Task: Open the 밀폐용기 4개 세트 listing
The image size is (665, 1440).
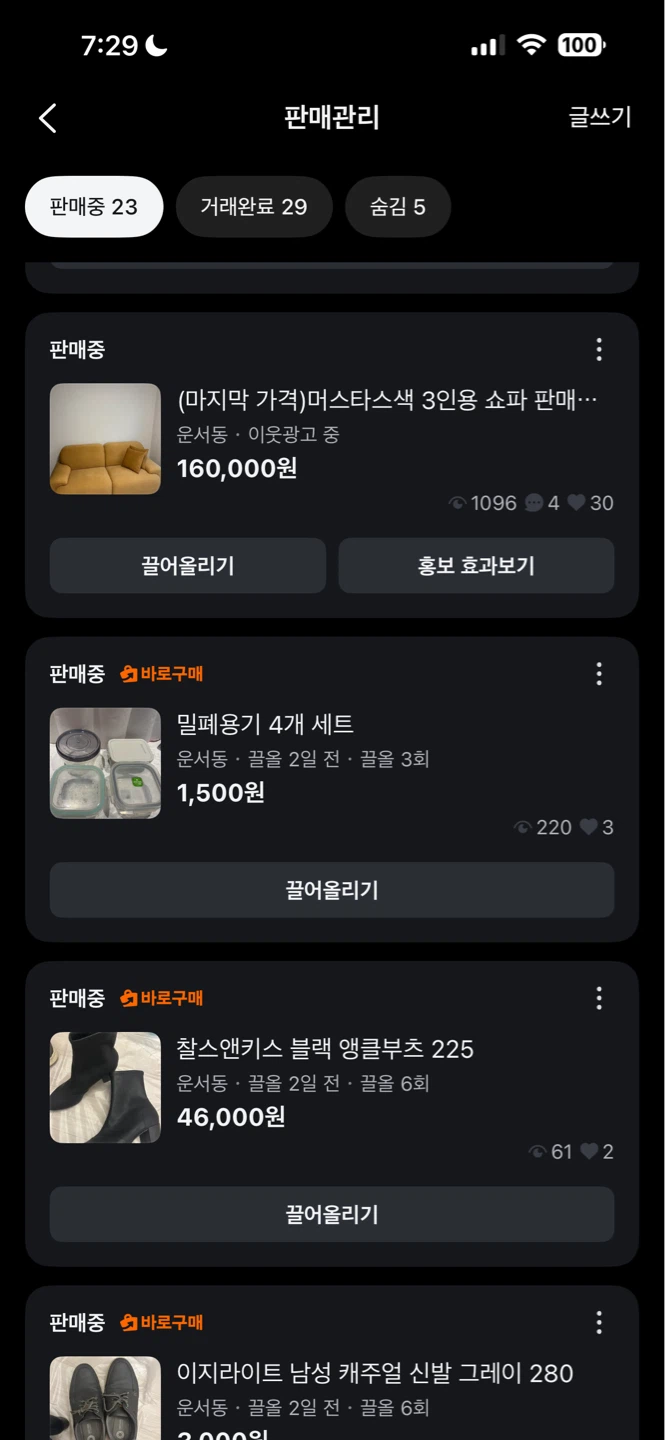Action: tap(265, 725)
